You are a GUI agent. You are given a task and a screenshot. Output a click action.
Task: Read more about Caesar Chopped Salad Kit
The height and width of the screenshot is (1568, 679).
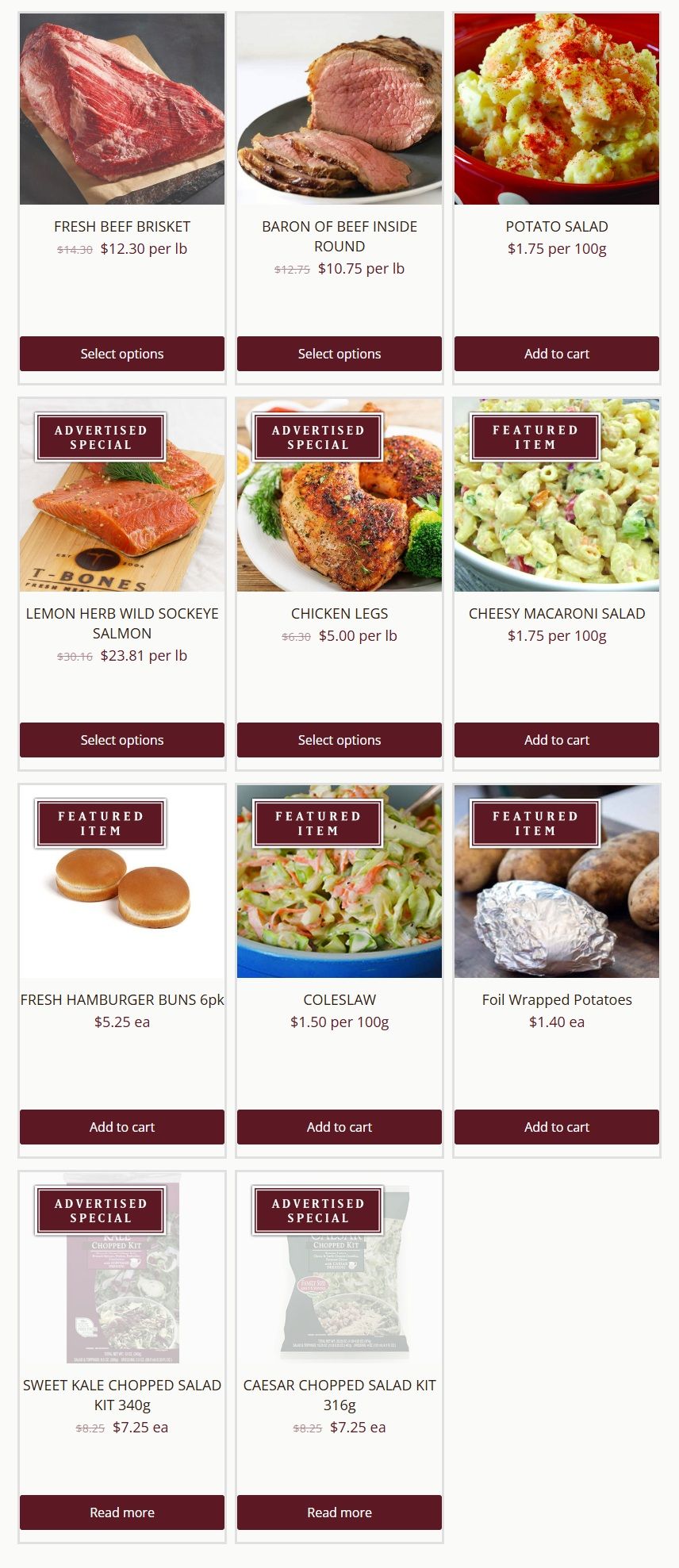coord(339,1512)
